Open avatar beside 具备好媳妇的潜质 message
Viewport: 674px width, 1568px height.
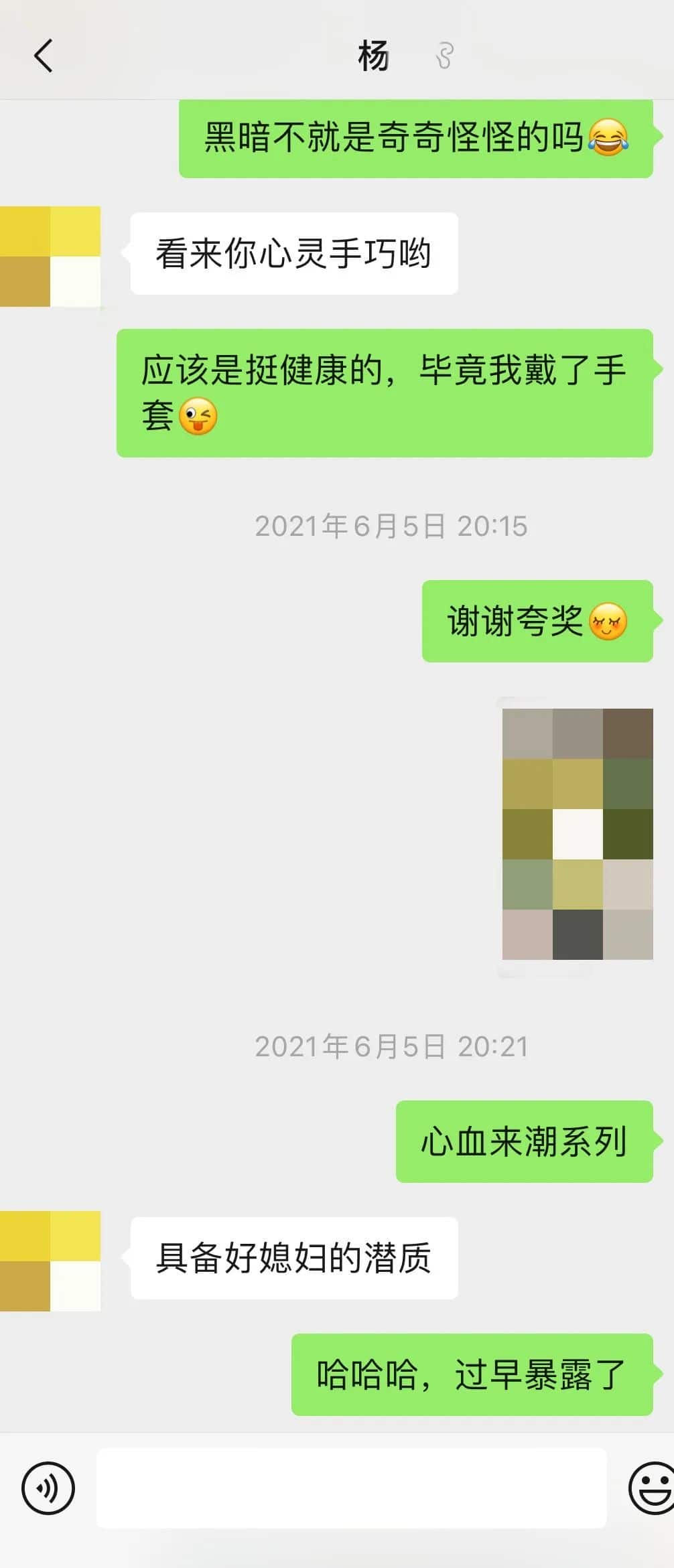[50, 1261]
